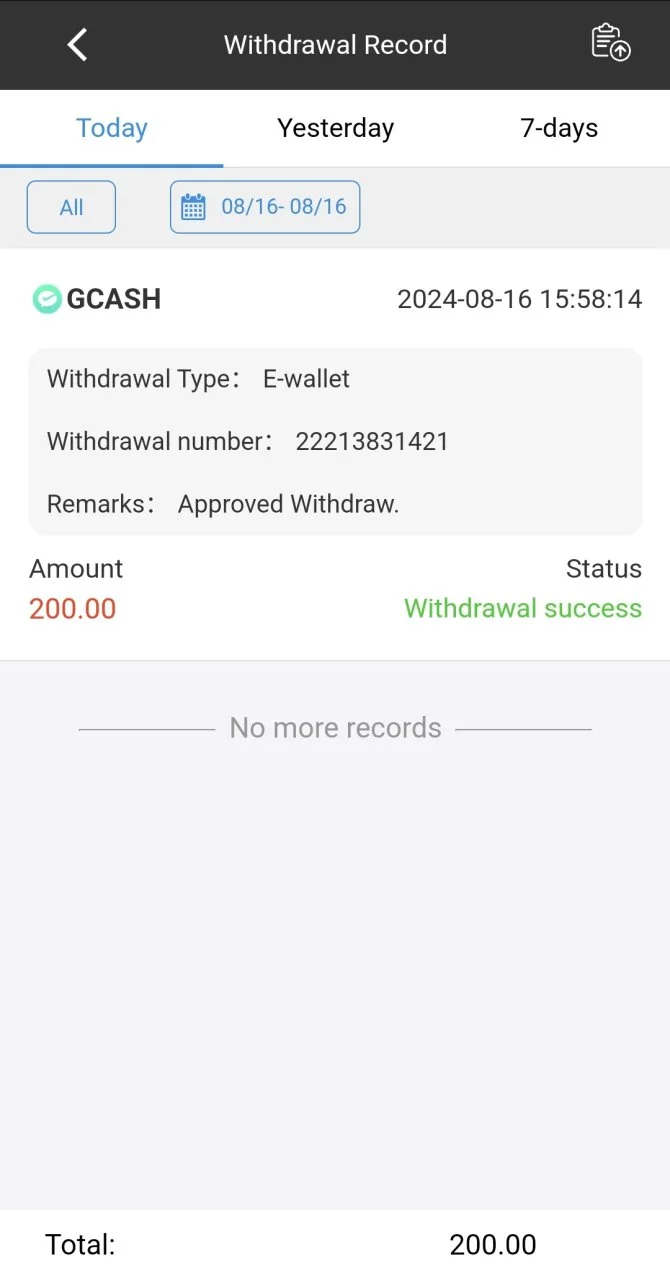This screenshot has width=670, height=1280.
Task: Open the All filter
Action: pos(71,207)
